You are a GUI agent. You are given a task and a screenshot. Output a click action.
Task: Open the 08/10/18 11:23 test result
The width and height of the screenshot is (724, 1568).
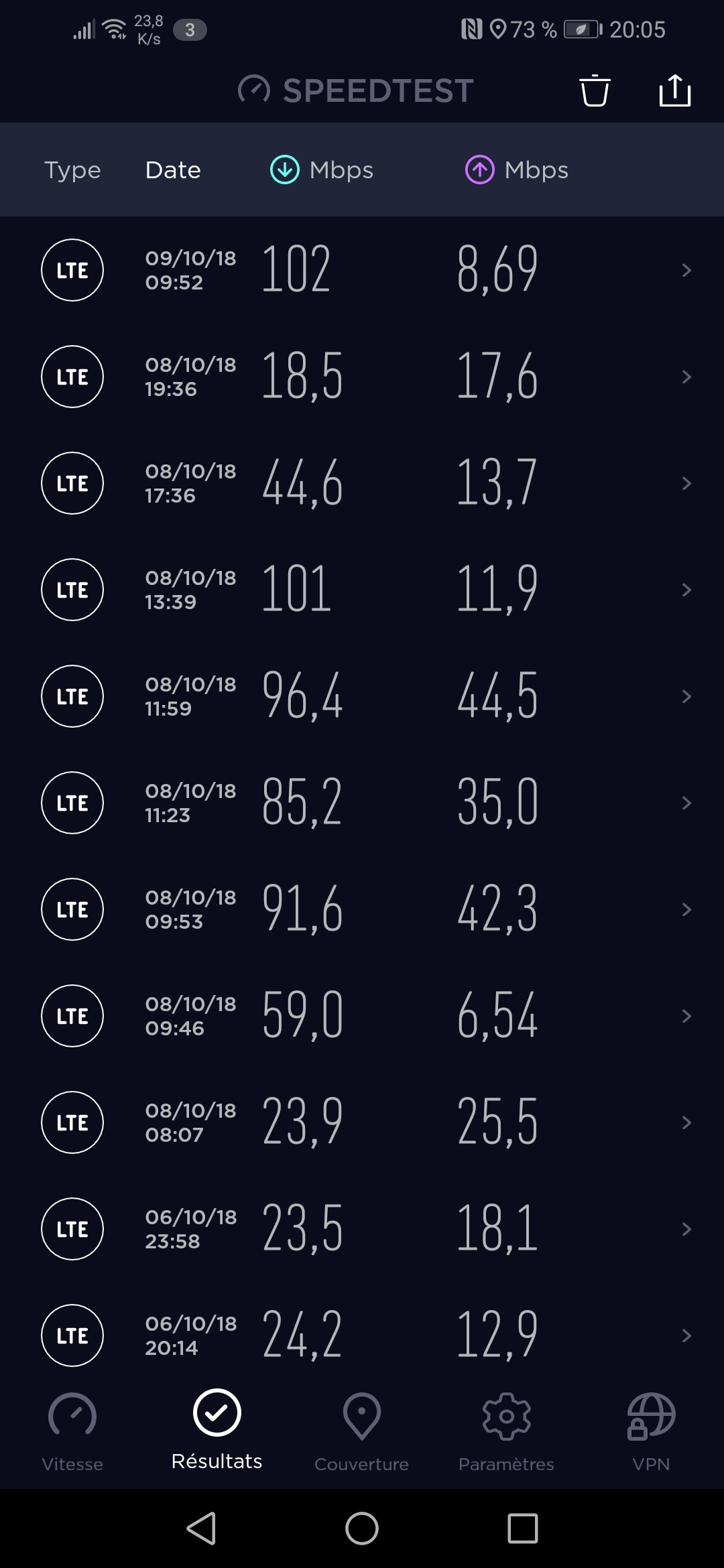pyautogui.click(x=362, y=803)
